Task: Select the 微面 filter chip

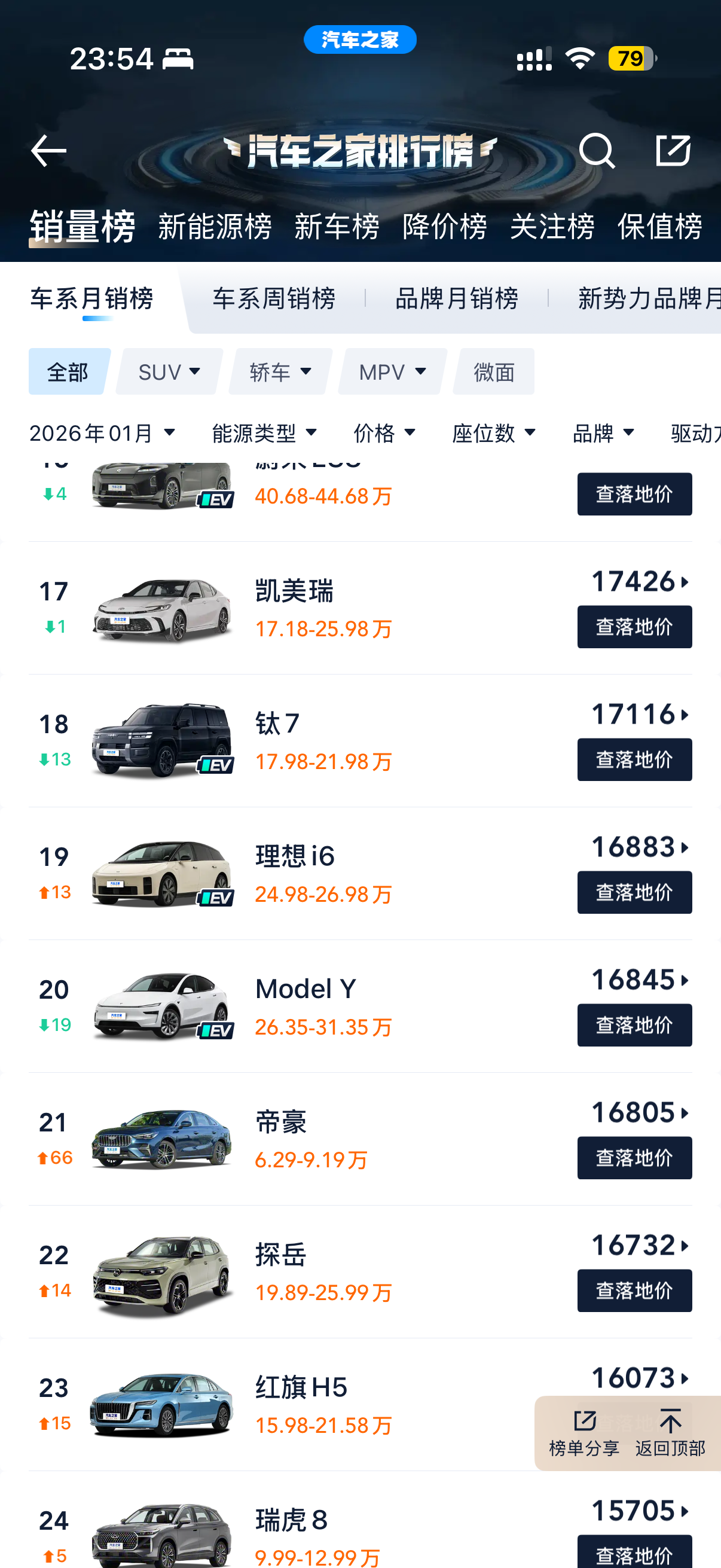Action: [x=494, y=371]
